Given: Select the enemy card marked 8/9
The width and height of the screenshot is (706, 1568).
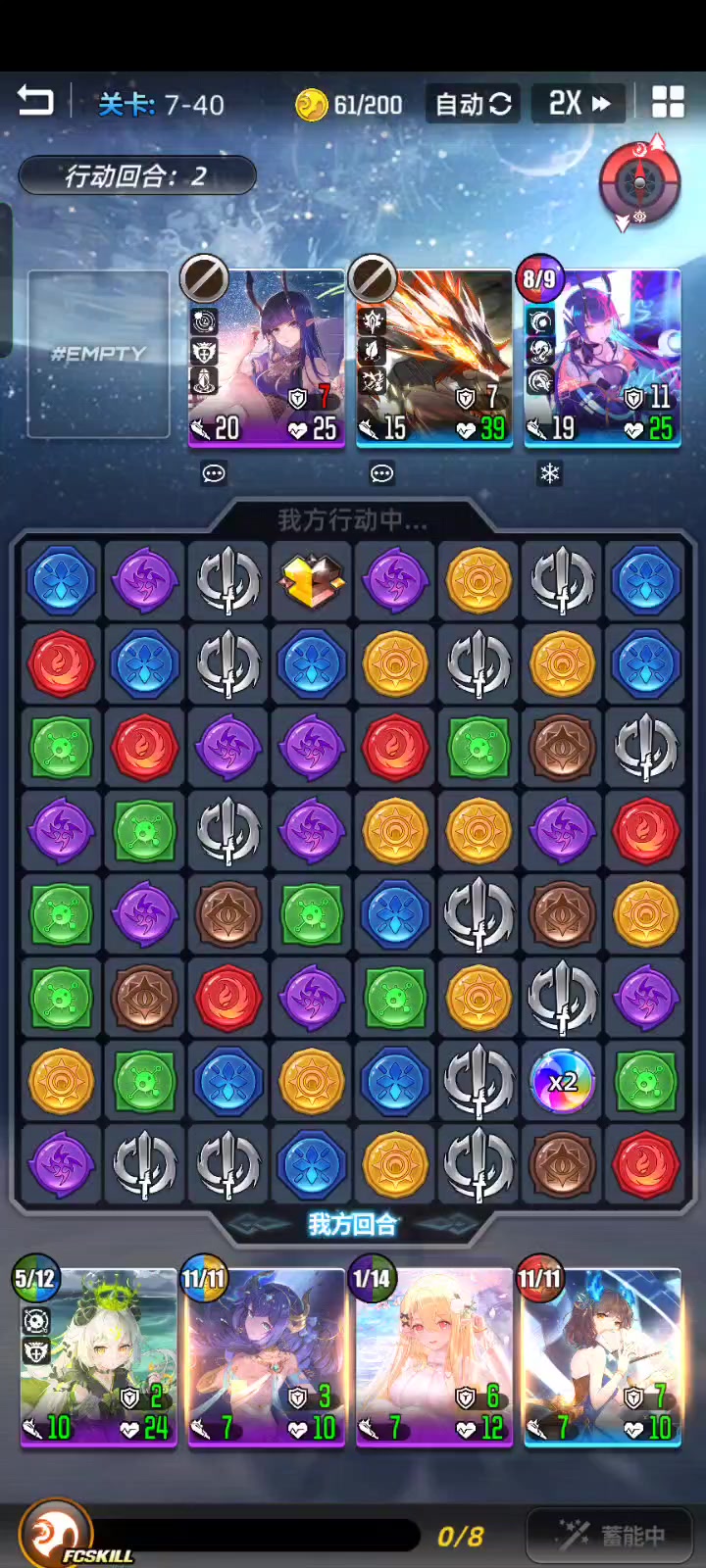Looking at the screenshot, I should click(x=602, y=358).
